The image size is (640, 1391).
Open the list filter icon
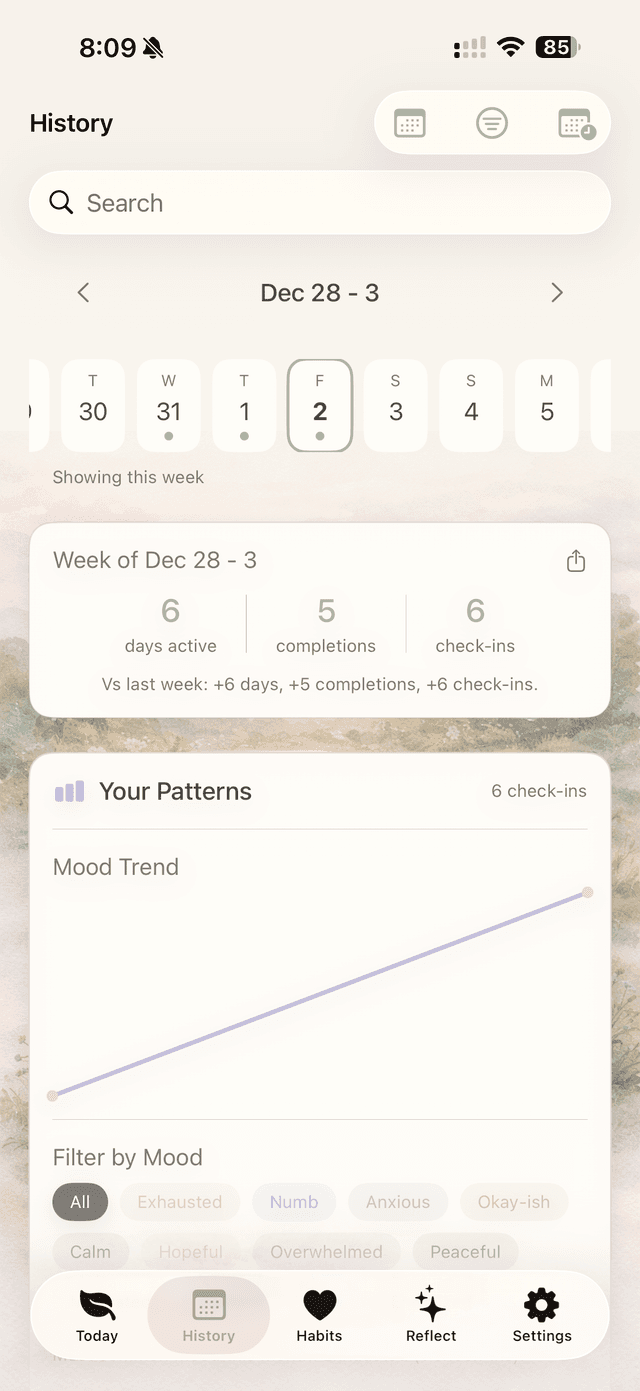(x=492, y=124)
